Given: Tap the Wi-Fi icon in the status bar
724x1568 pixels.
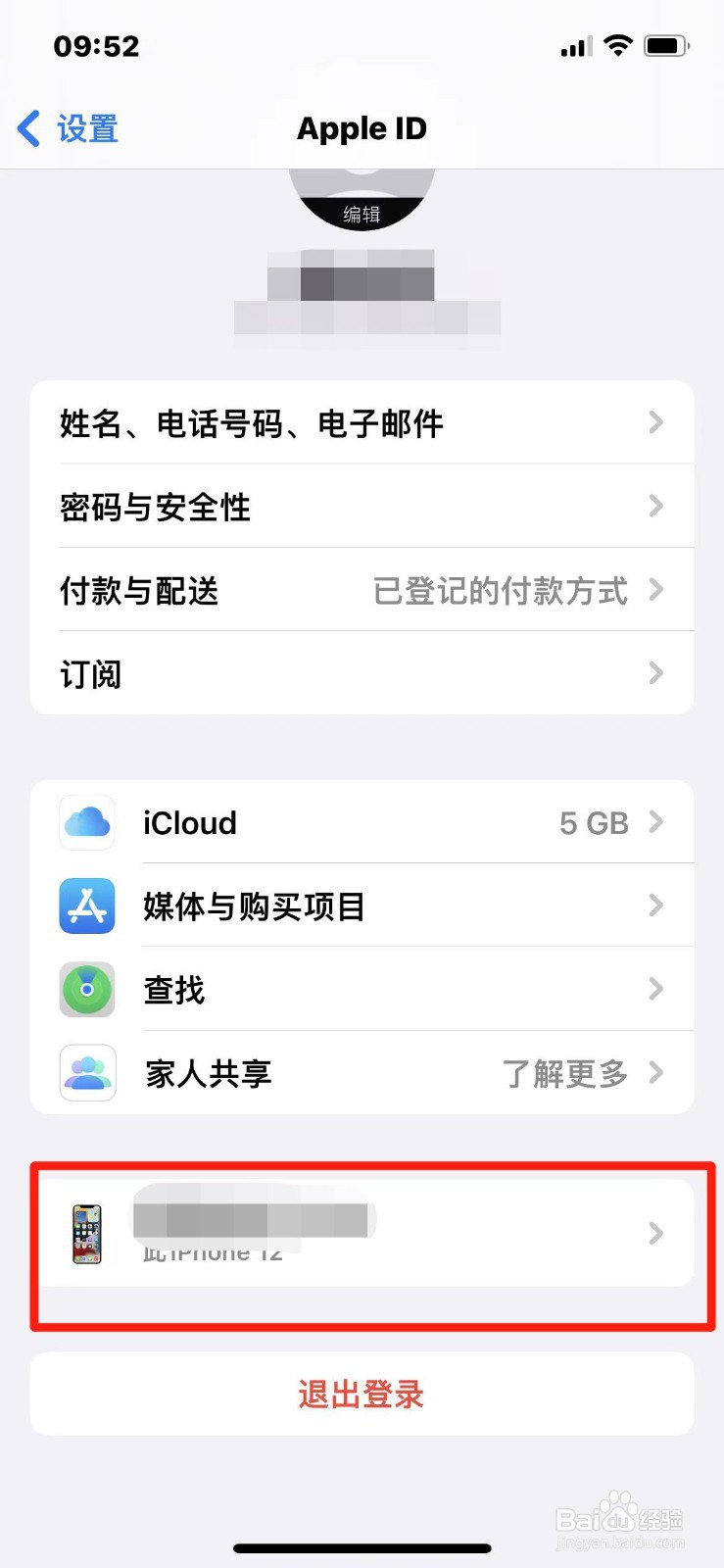Looking at the screenshot, I should tap(619, 45).
